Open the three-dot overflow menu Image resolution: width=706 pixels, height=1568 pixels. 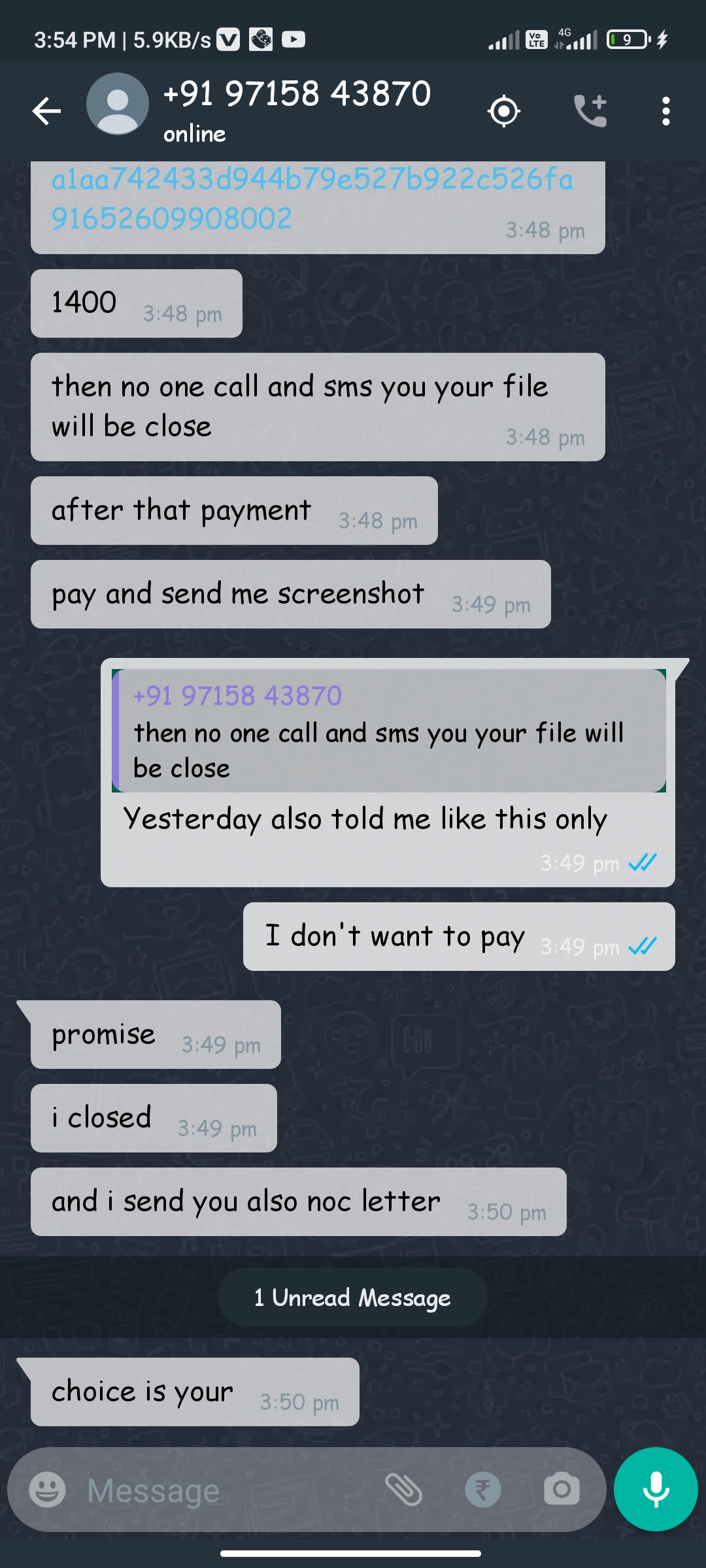click(x=665, y=111)
